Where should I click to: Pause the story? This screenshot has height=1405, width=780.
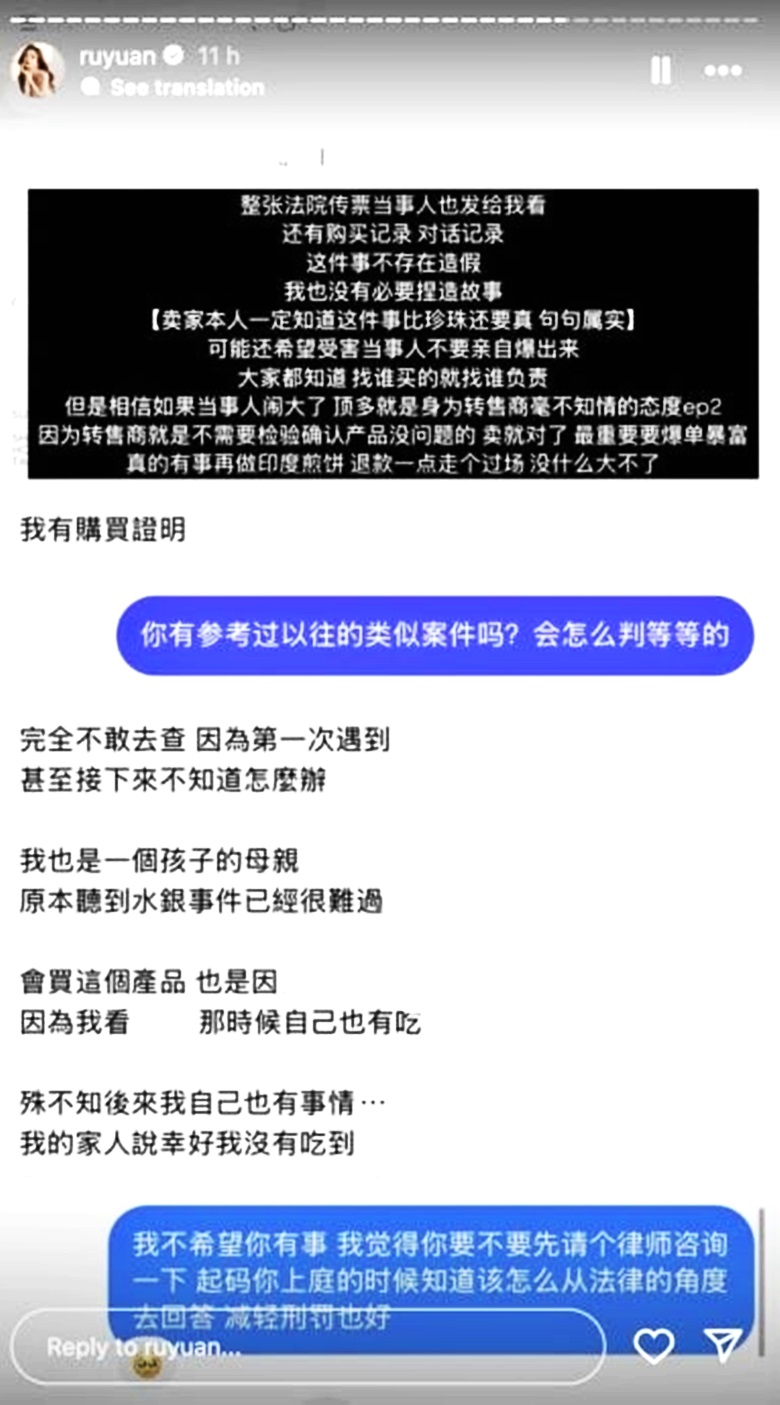661,70
